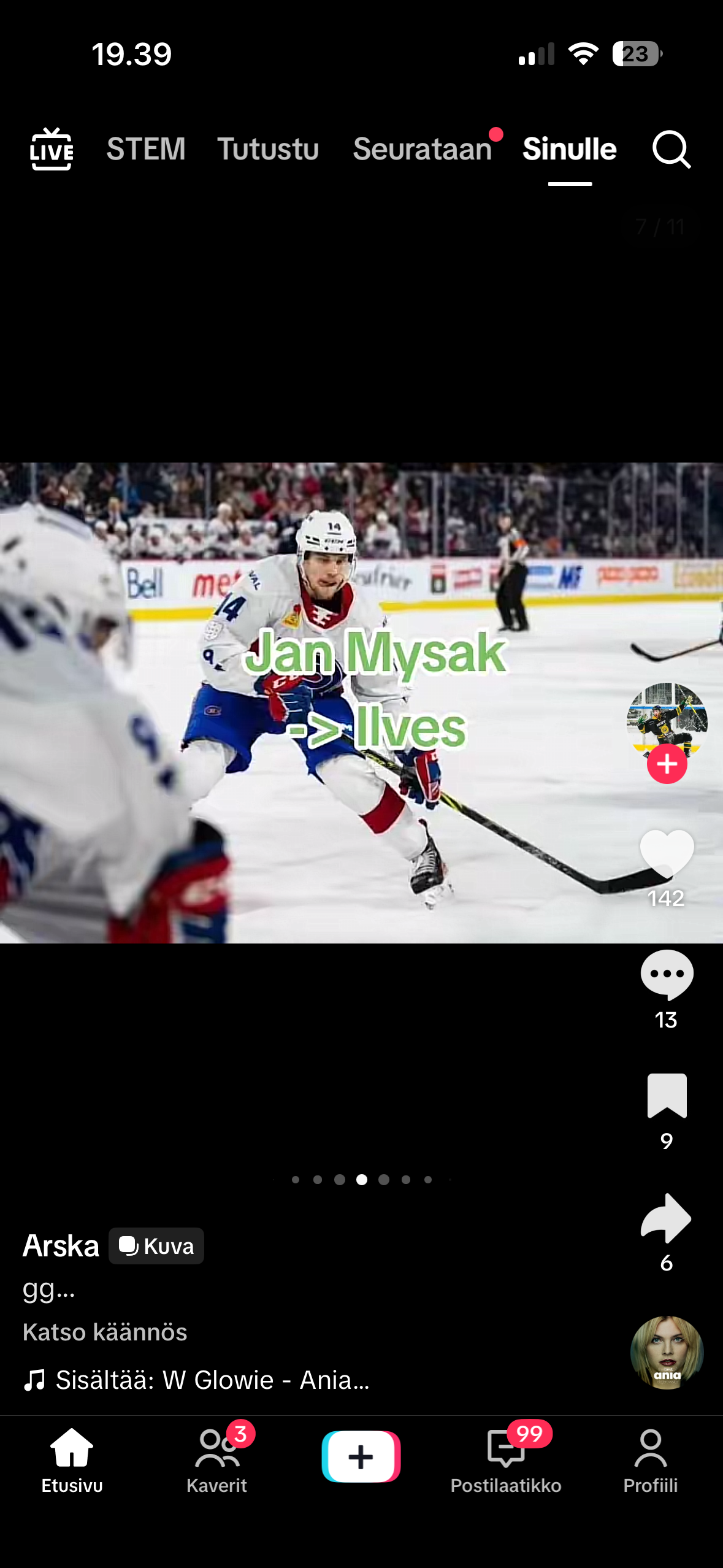Image resolution: width=723 pixels, height=1568 pixels.
Task: Create a new post with plus
Action: [361, 1456]
